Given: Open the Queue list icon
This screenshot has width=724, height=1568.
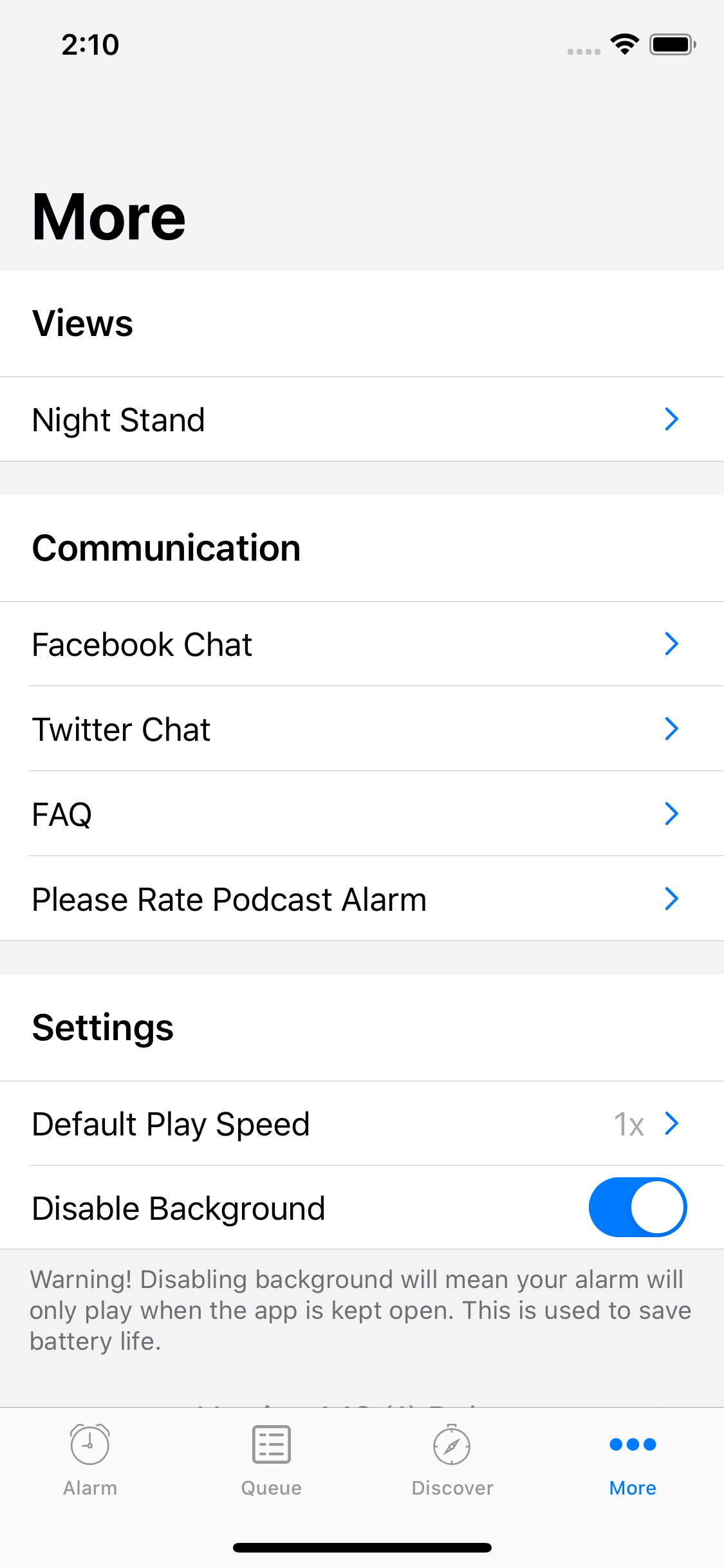Looking at the screenshot, I should 270,1444.
